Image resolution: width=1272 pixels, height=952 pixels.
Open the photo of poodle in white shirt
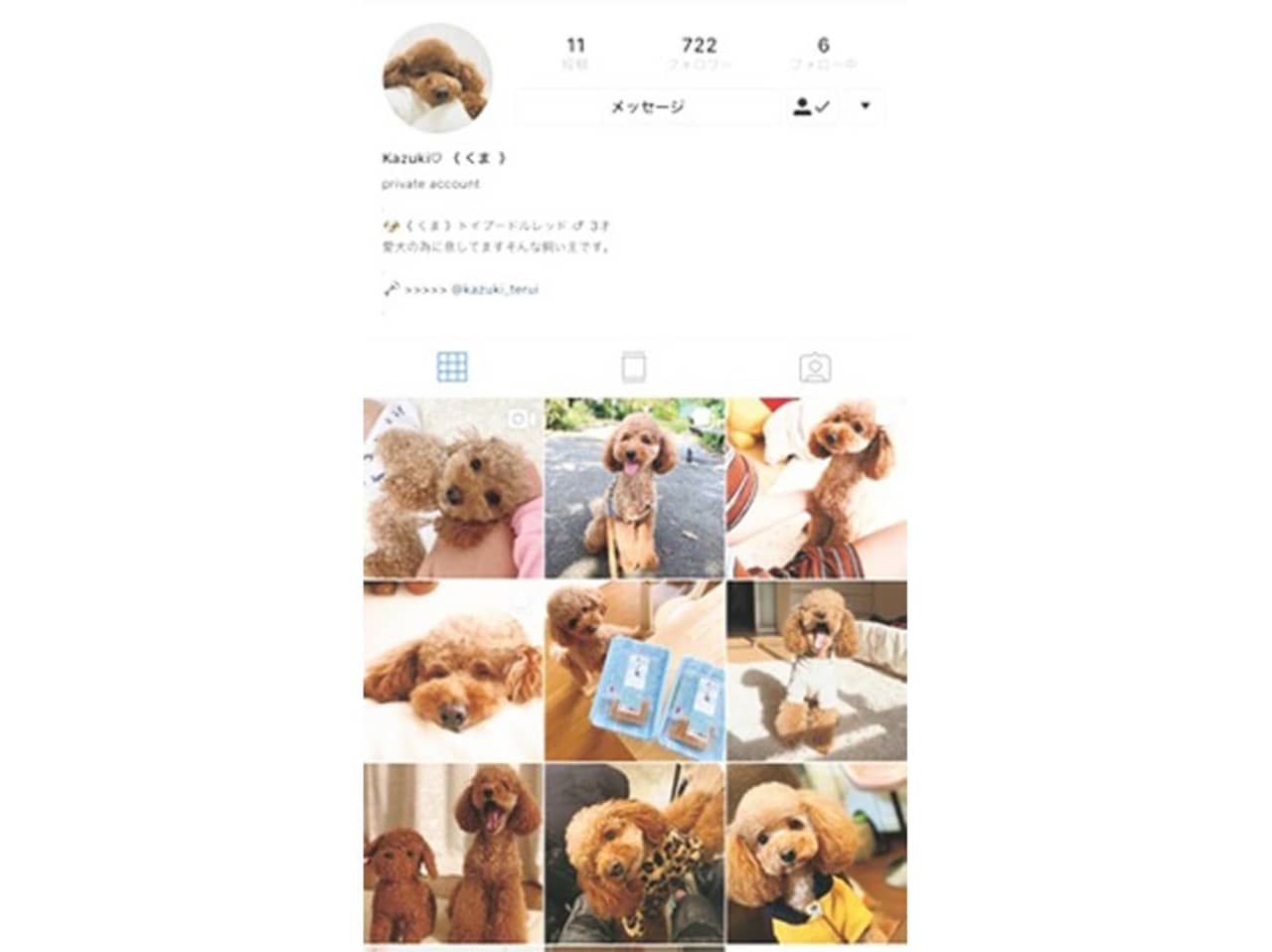[817, 671]
